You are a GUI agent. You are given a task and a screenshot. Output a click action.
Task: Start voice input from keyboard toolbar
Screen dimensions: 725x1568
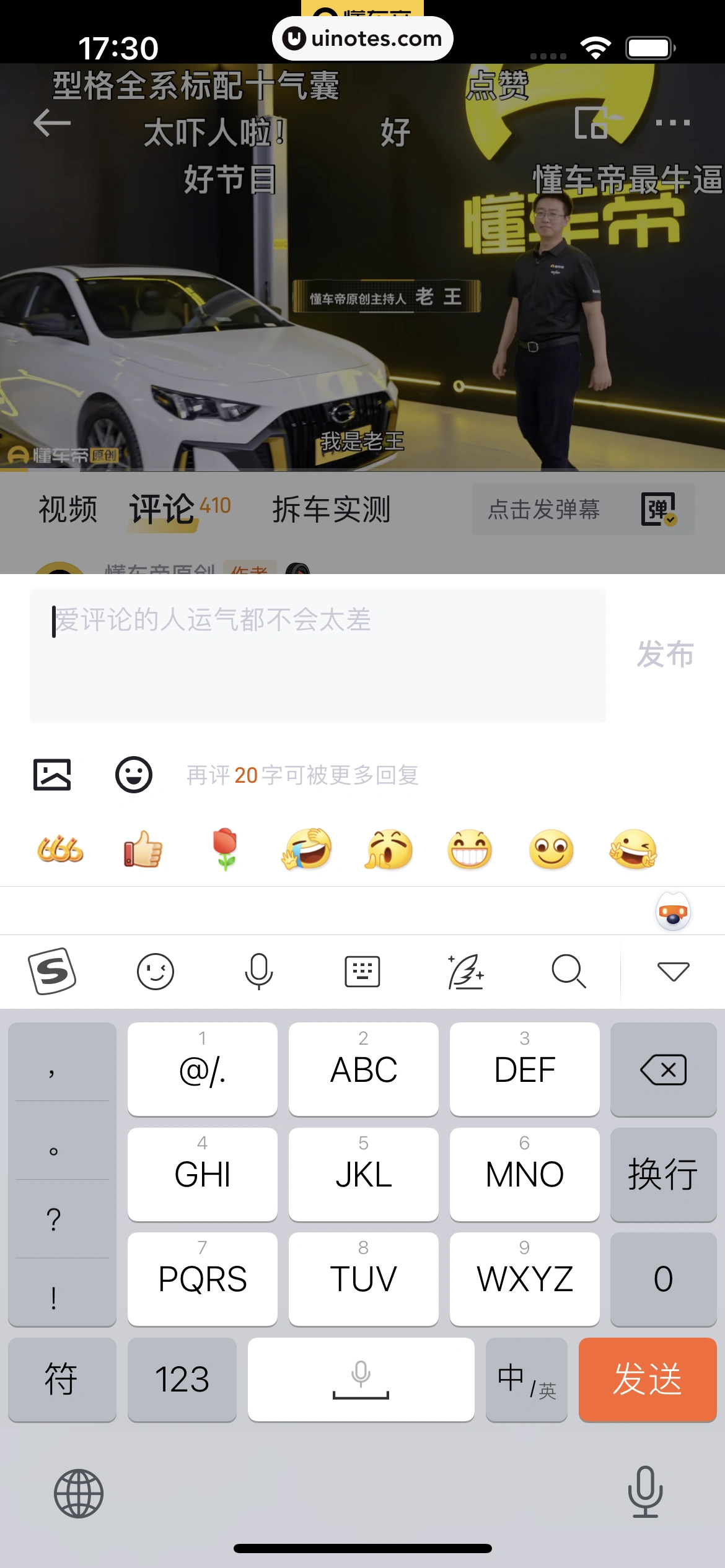[259, 971]
